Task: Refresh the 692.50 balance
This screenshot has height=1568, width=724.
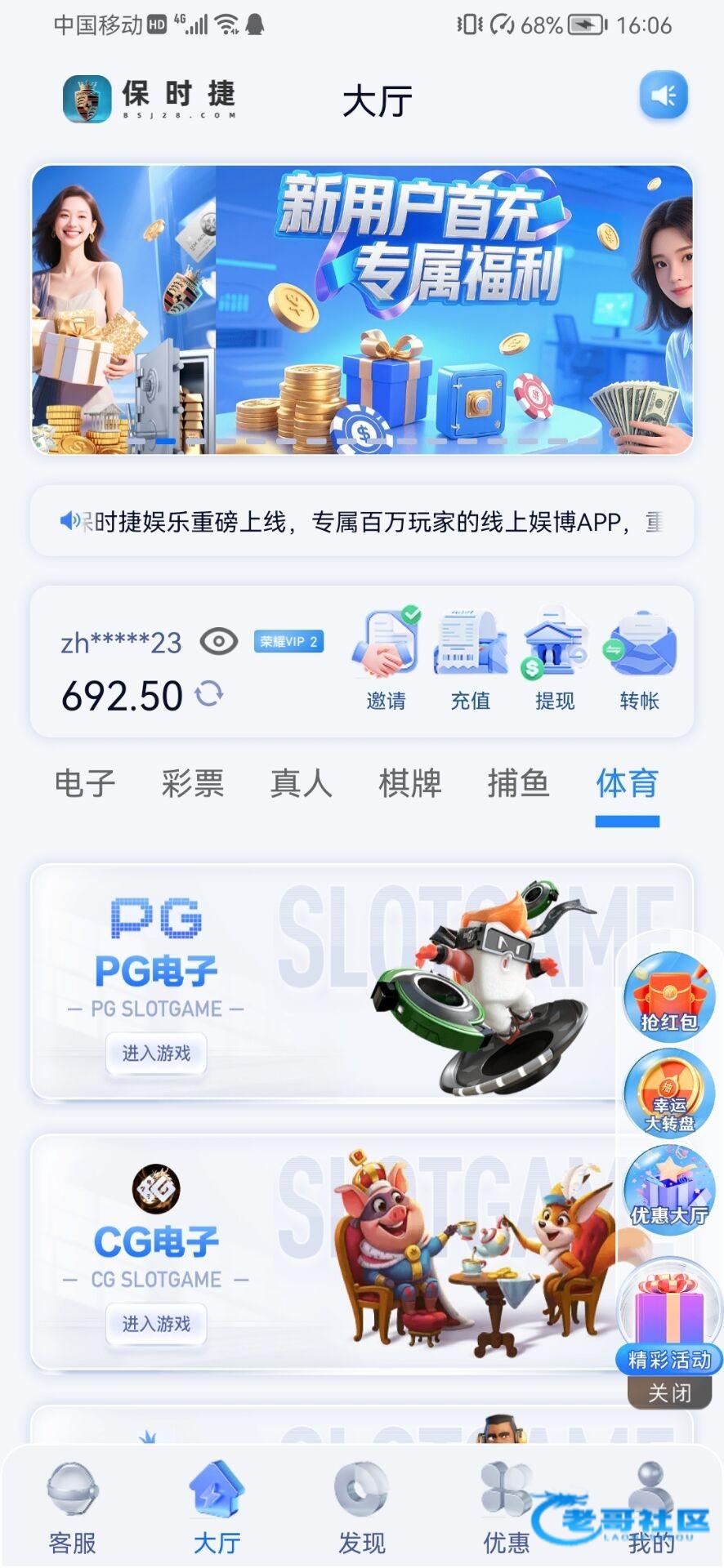Action: pyautogui.click(x=209, y=695)
